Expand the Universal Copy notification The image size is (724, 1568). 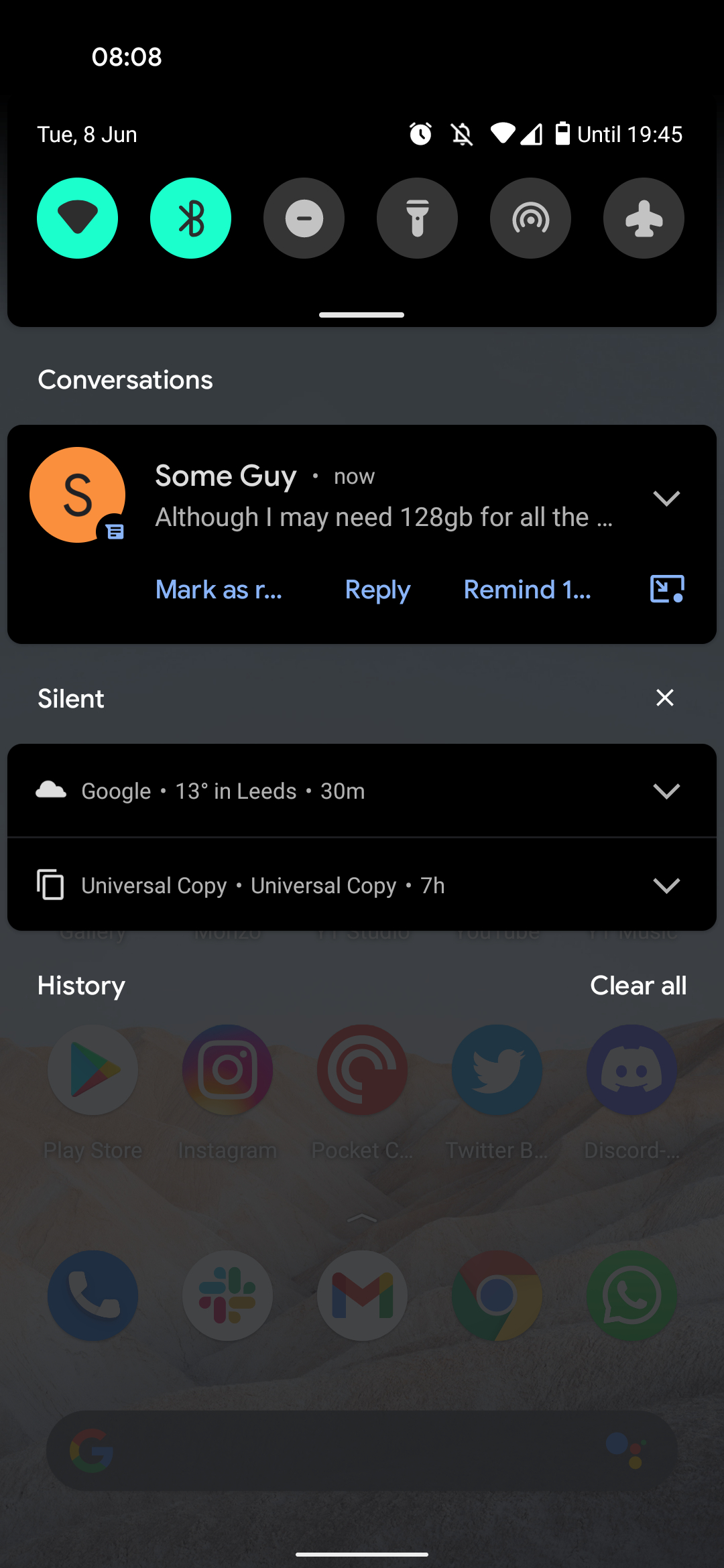point(666,885)
